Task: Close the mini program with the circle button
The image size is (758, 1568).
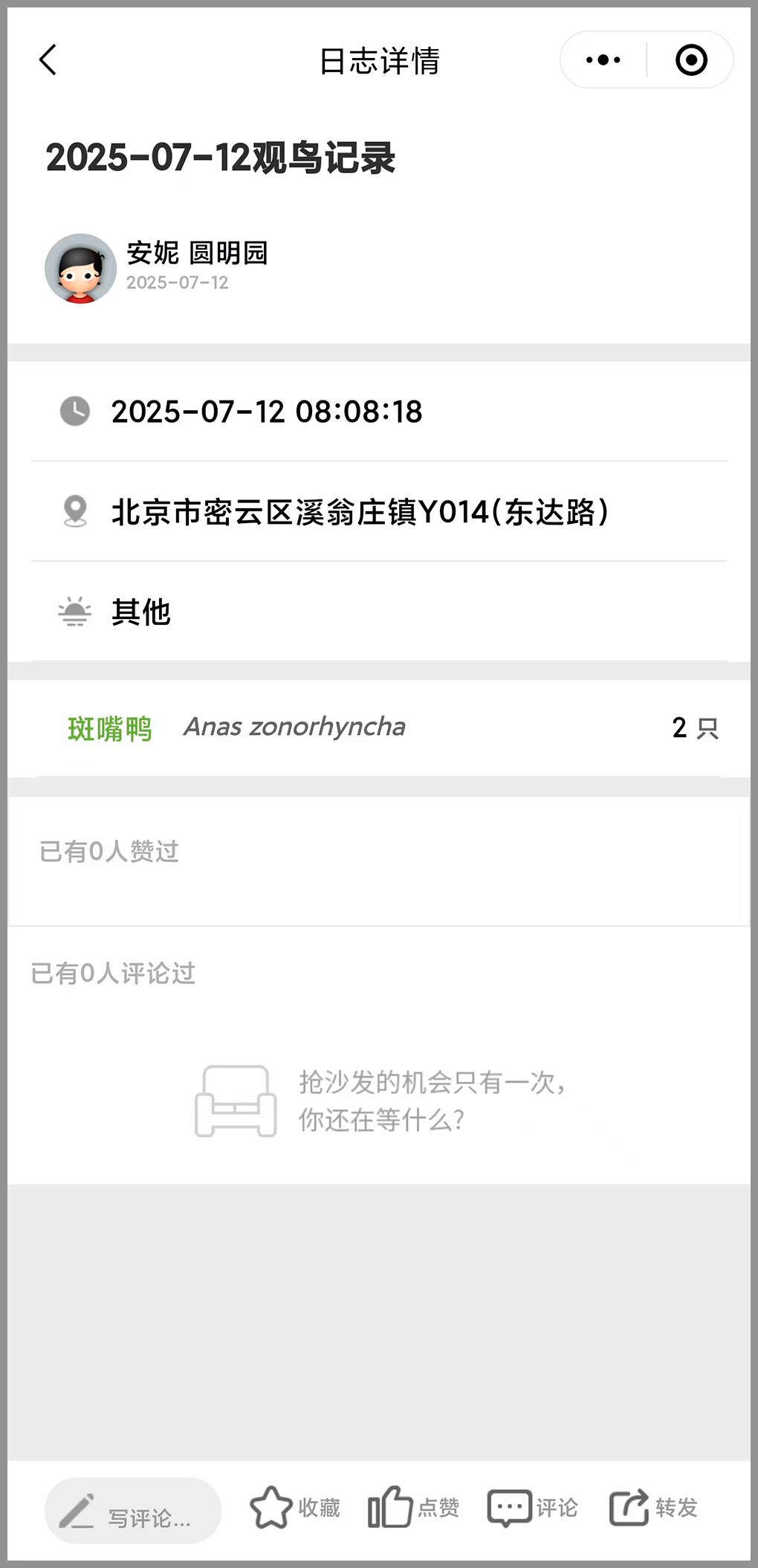Action: click(x=691, y=60)
